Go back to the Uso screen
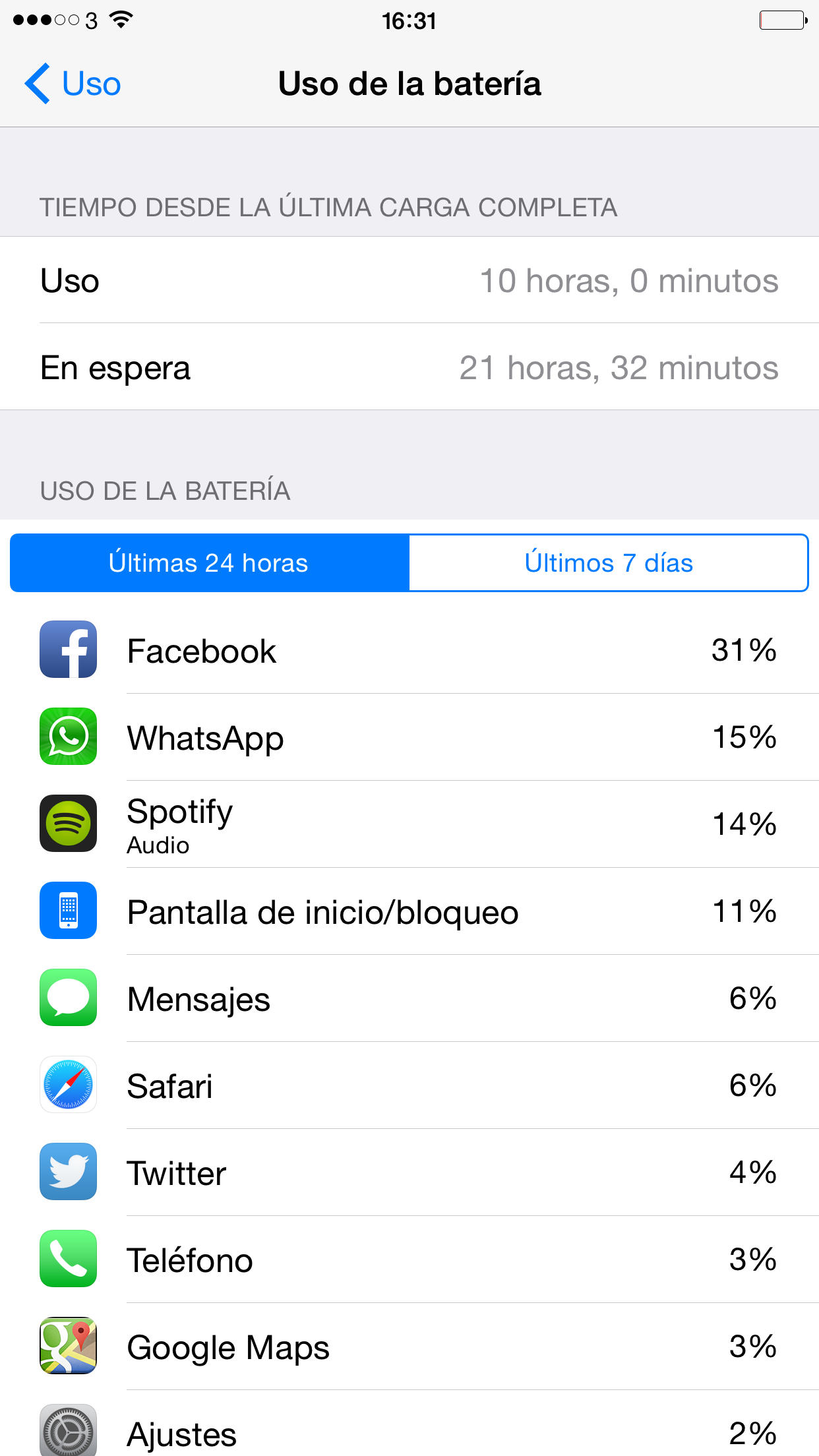 point(73,84)
